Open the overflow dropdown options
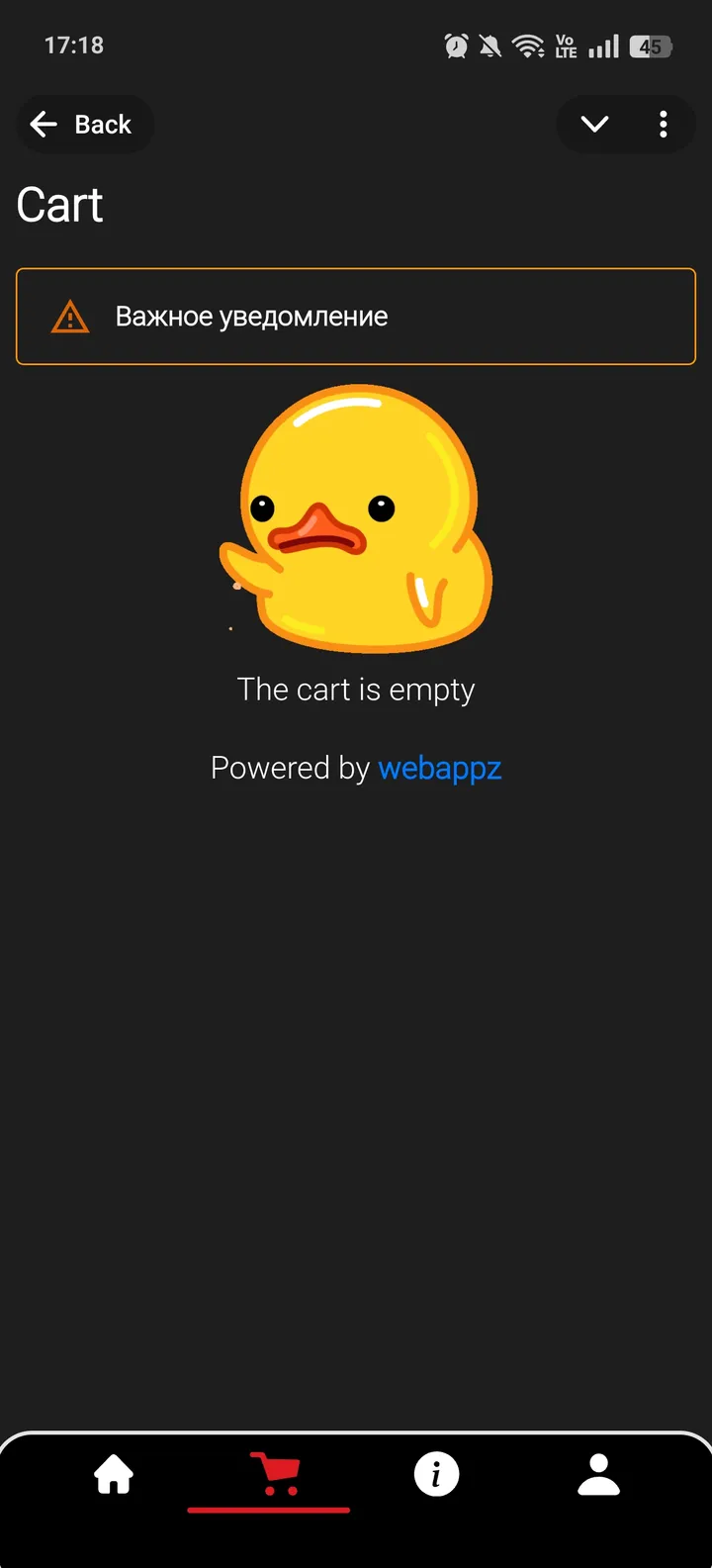This screenshot has height=1568, width=712. point(663,124)
